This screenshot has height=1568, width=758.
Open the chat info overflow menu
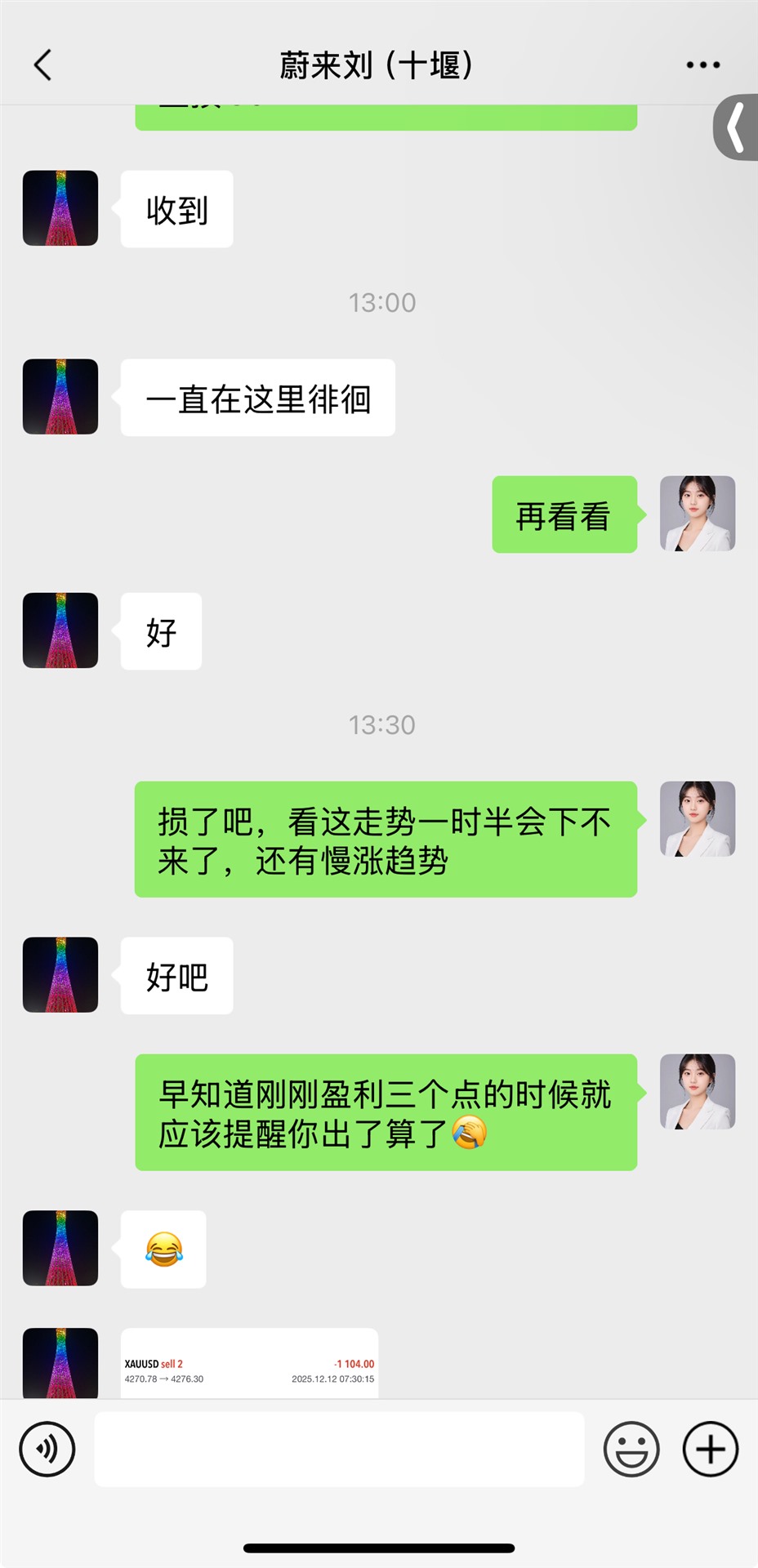tap(702, 65)
